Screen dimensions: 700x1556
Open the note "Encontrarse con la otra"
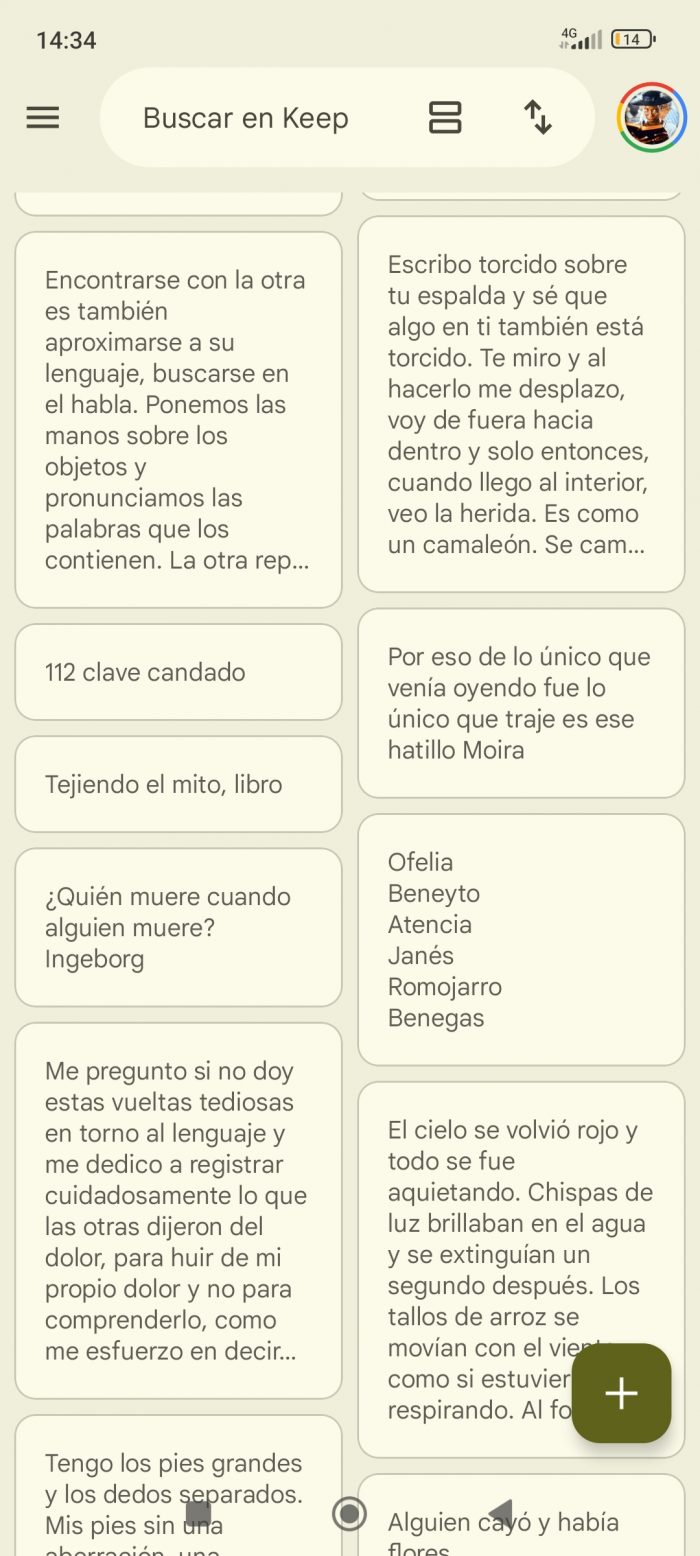178,420
